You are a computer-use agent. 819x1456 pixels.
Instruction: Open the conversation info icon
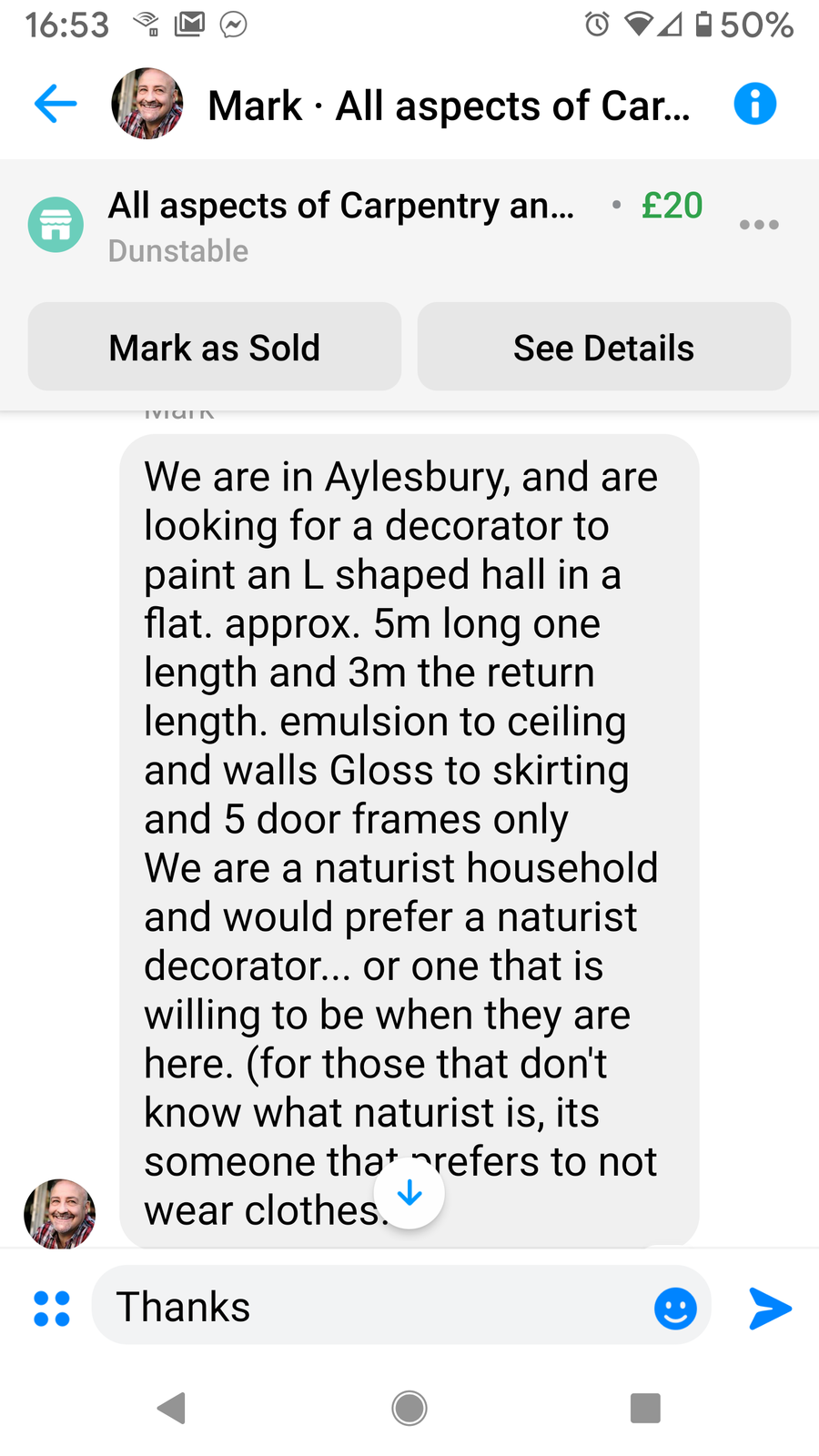point(754,104)
